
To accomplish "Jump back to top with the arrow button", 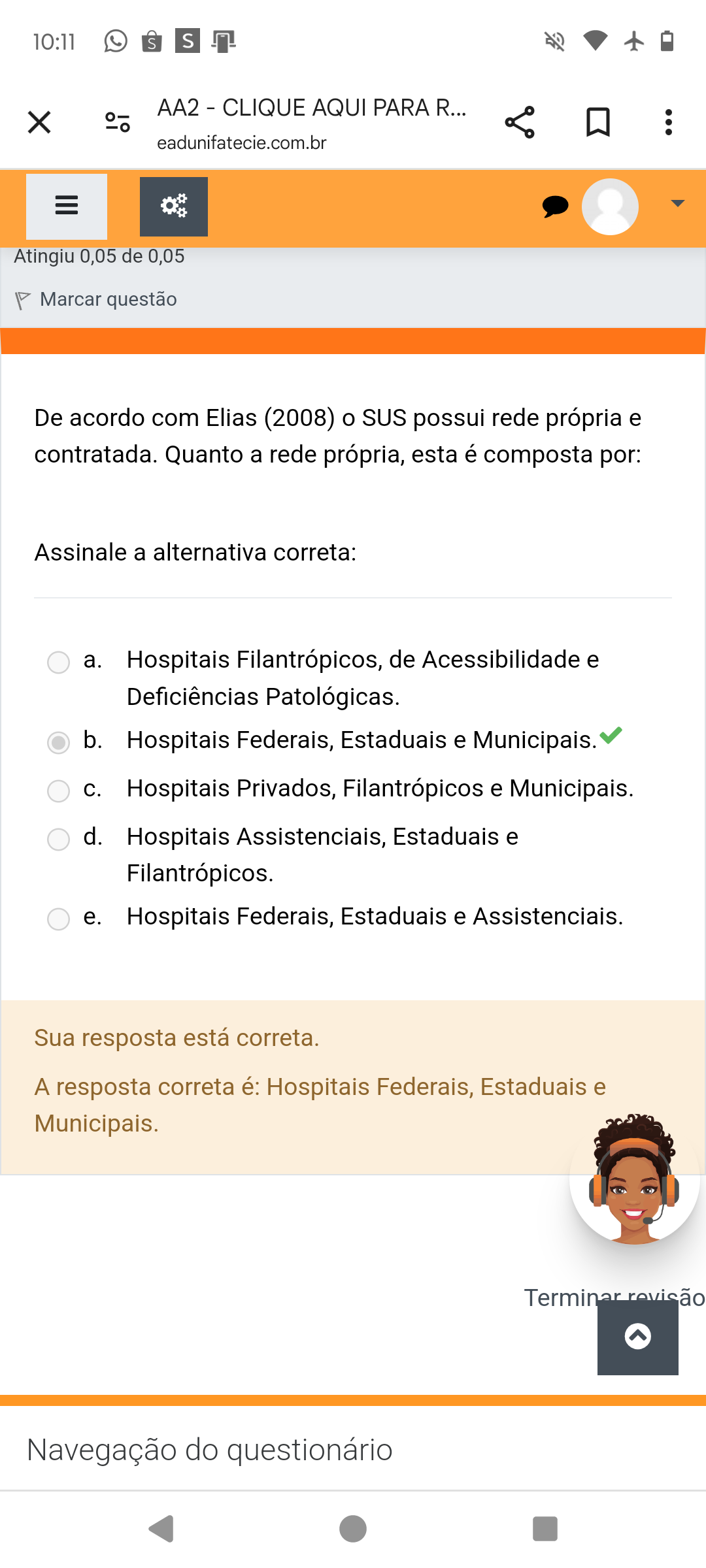I will click(637, 1337).
